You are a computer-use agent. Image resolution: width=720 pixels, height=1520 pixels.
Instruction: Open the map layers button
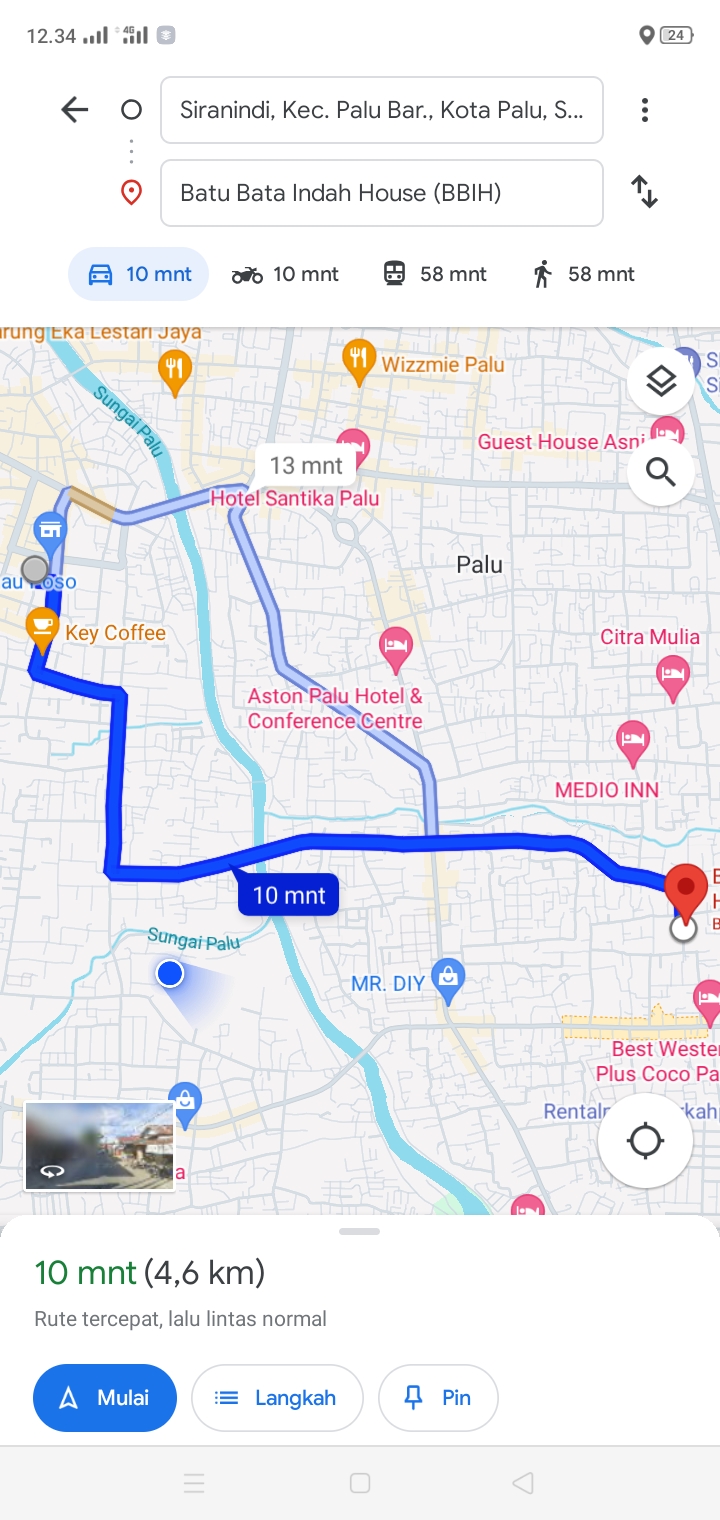pos(661,381)
